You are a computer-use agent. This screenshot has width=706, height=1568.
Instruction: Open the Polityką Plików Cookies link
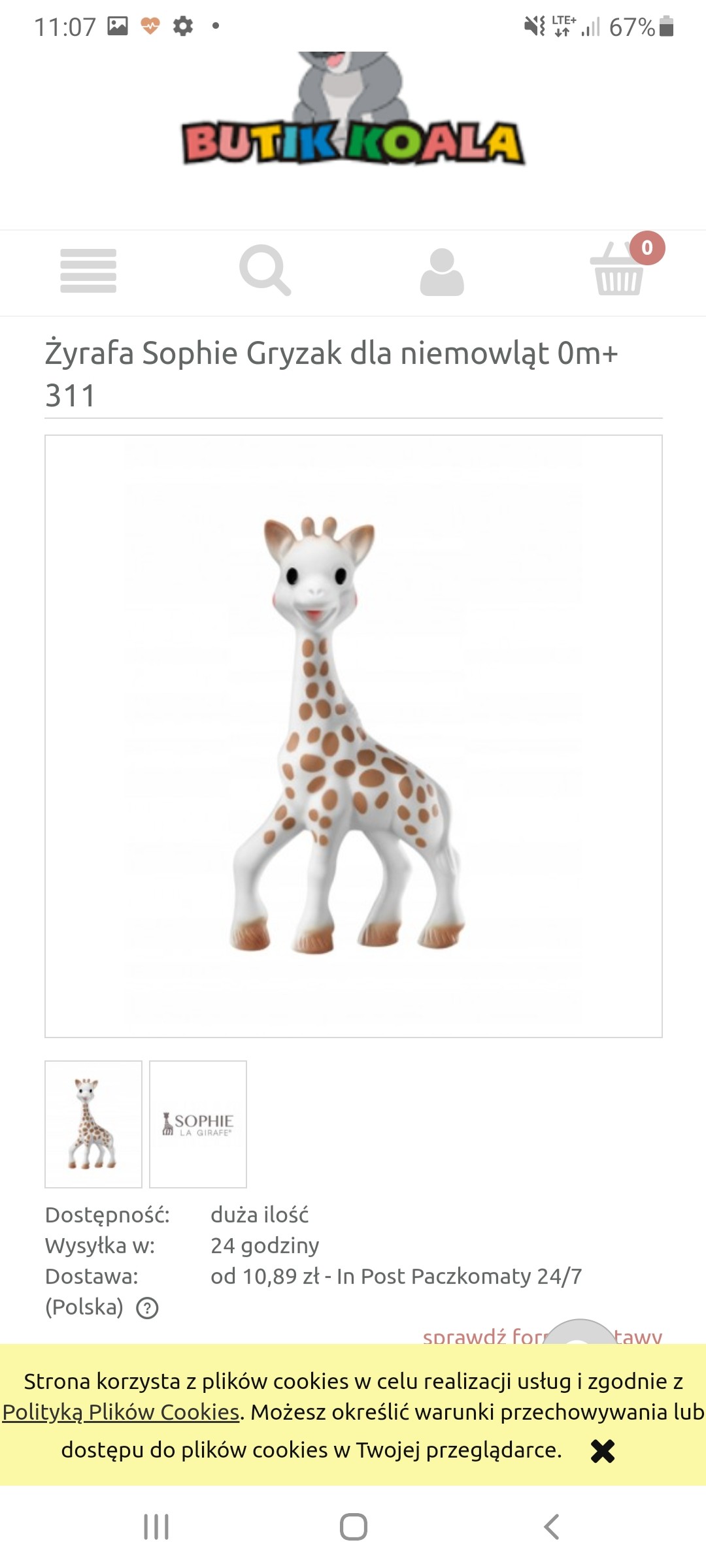121,1412
